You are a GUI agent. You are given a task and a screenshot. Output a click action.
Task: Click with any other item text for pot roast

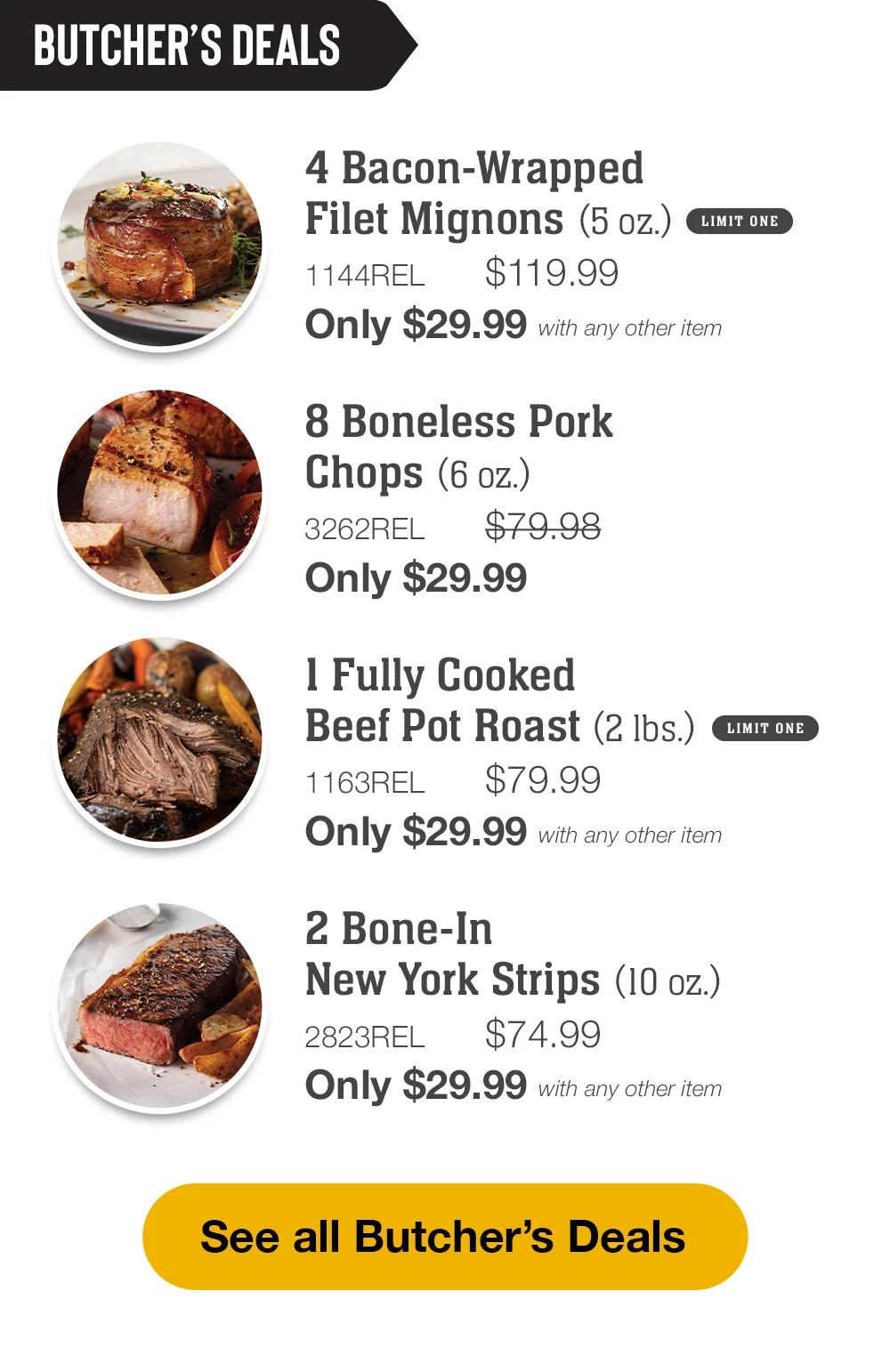pos(630,834)
